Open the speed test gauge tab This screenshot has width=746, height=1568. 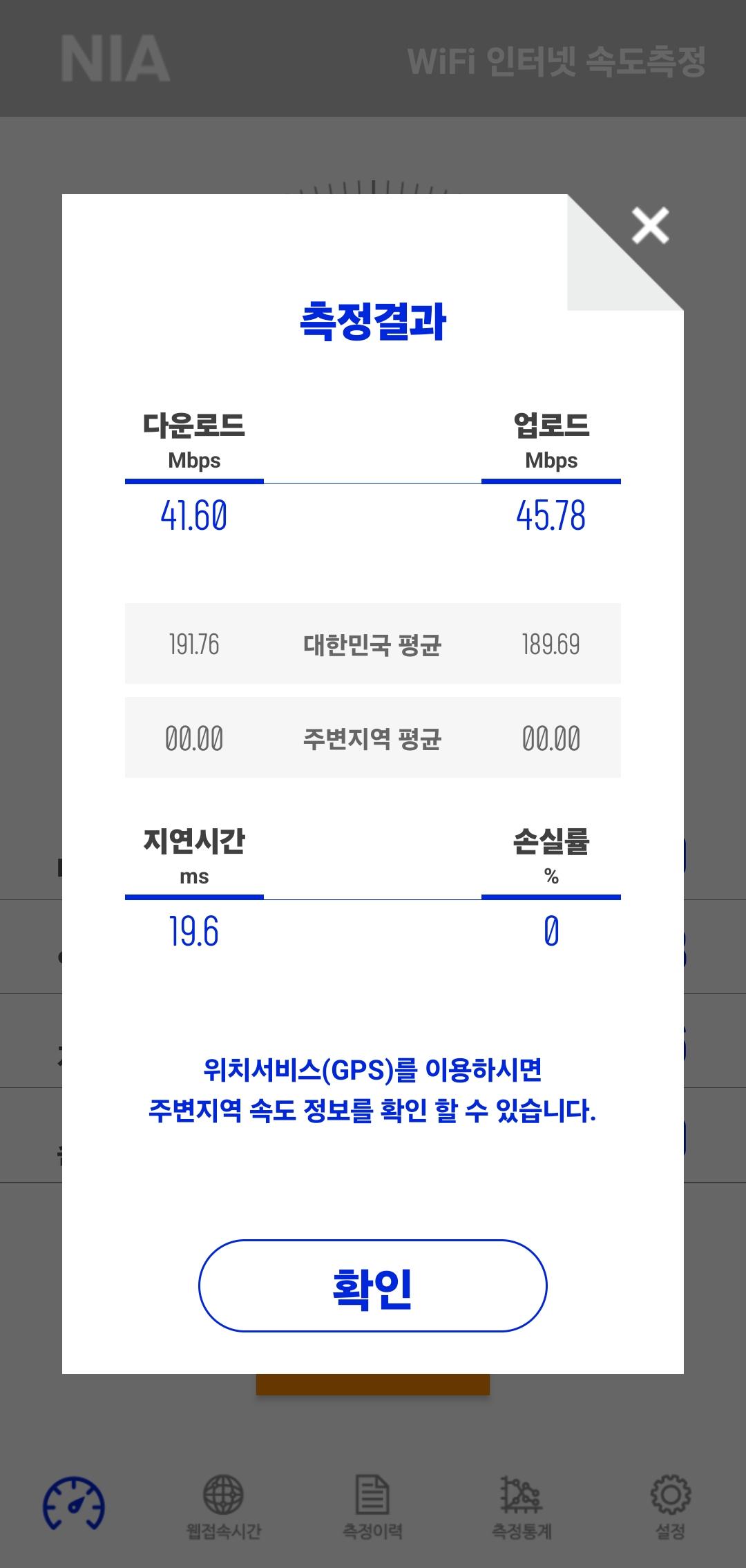coord(74,1504)
